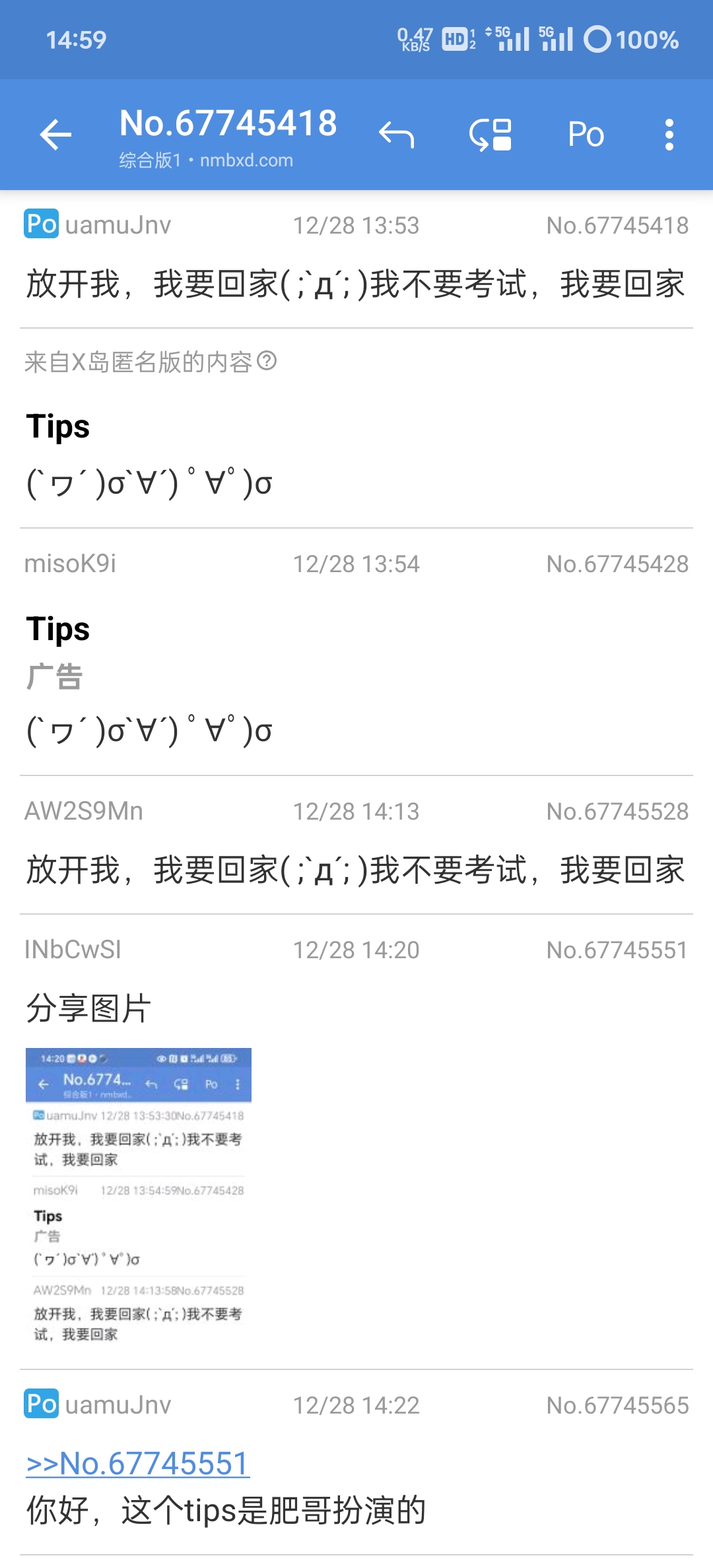Open the three-dot overflow menu
713x1568 pixels.
(x=669, y=135)
